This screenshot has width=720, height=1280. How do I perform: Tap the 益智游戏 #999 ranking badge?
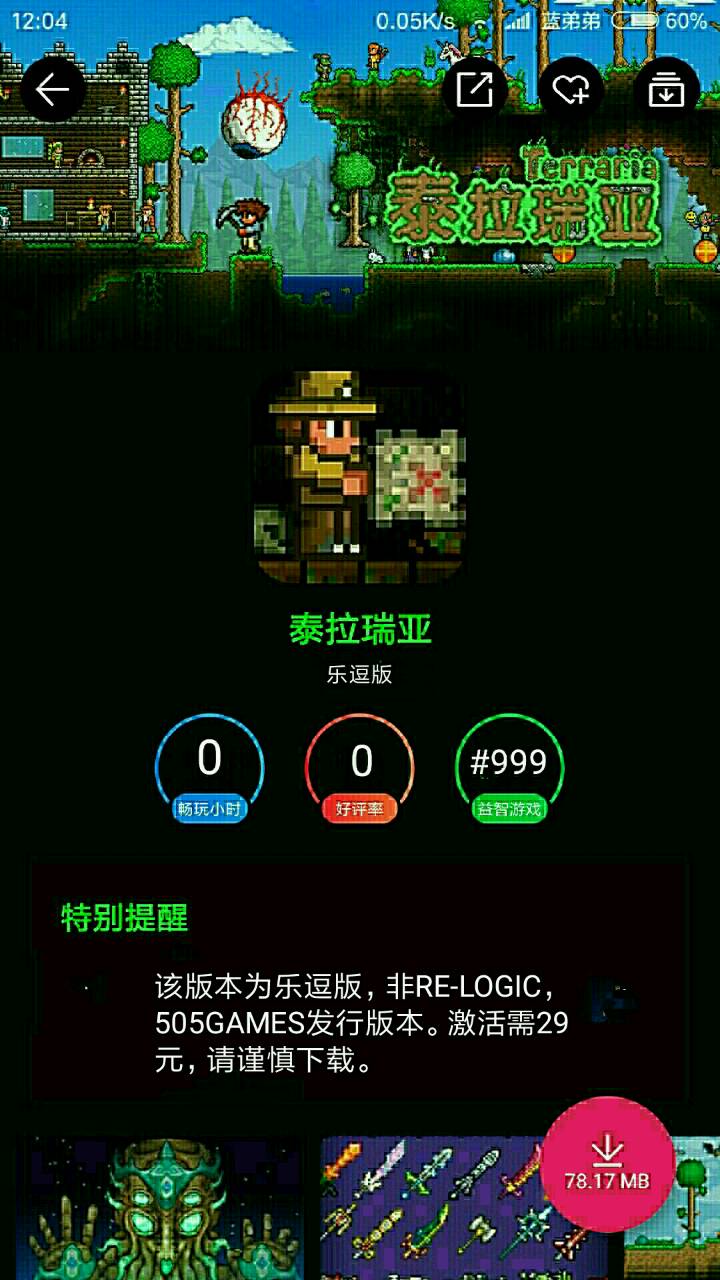coord(509,768)
